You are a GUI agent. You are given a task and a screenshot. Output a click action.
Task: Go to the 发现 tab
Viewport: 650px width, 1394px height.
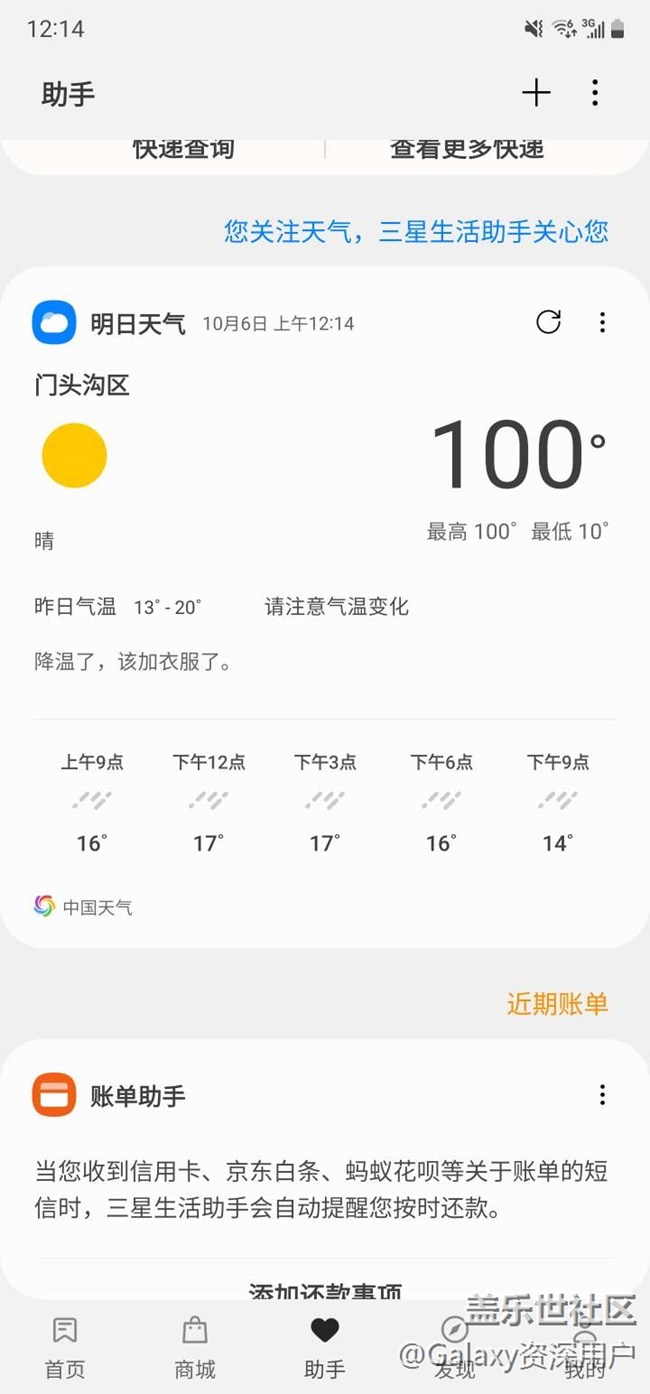tap(455, 1348)
